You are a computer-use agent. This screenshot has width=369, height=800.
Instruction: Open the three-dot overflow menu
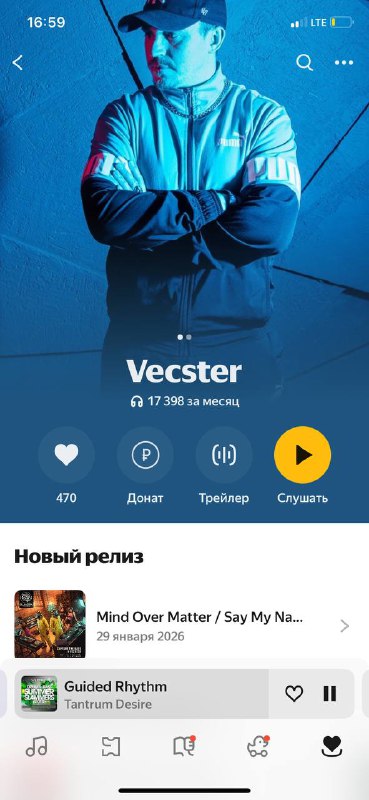coord(344,63)
